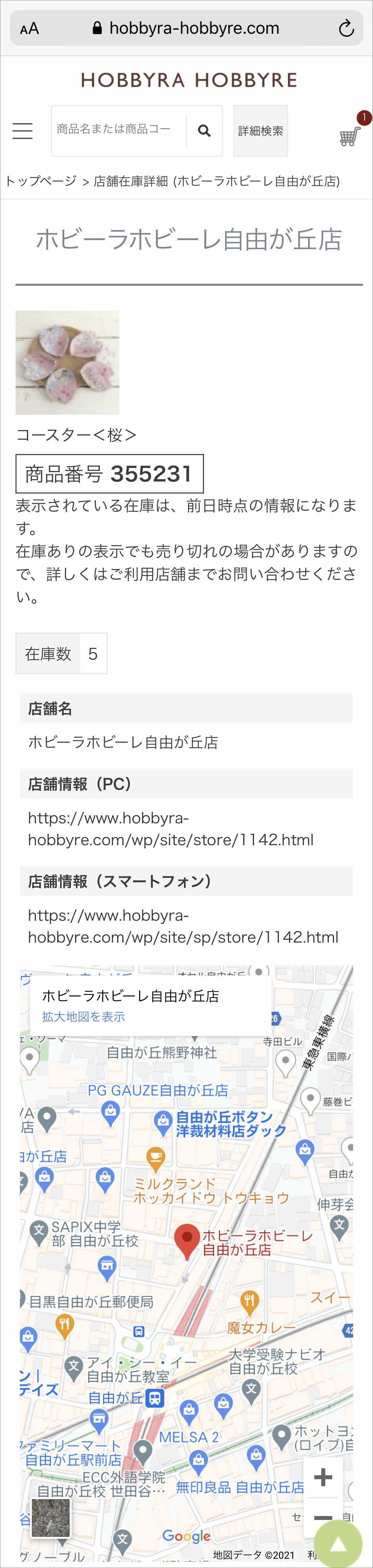373x1568 pixels.
Task: Switch map to satellite view thumbnail
Action: click(x=51, y=1517)
